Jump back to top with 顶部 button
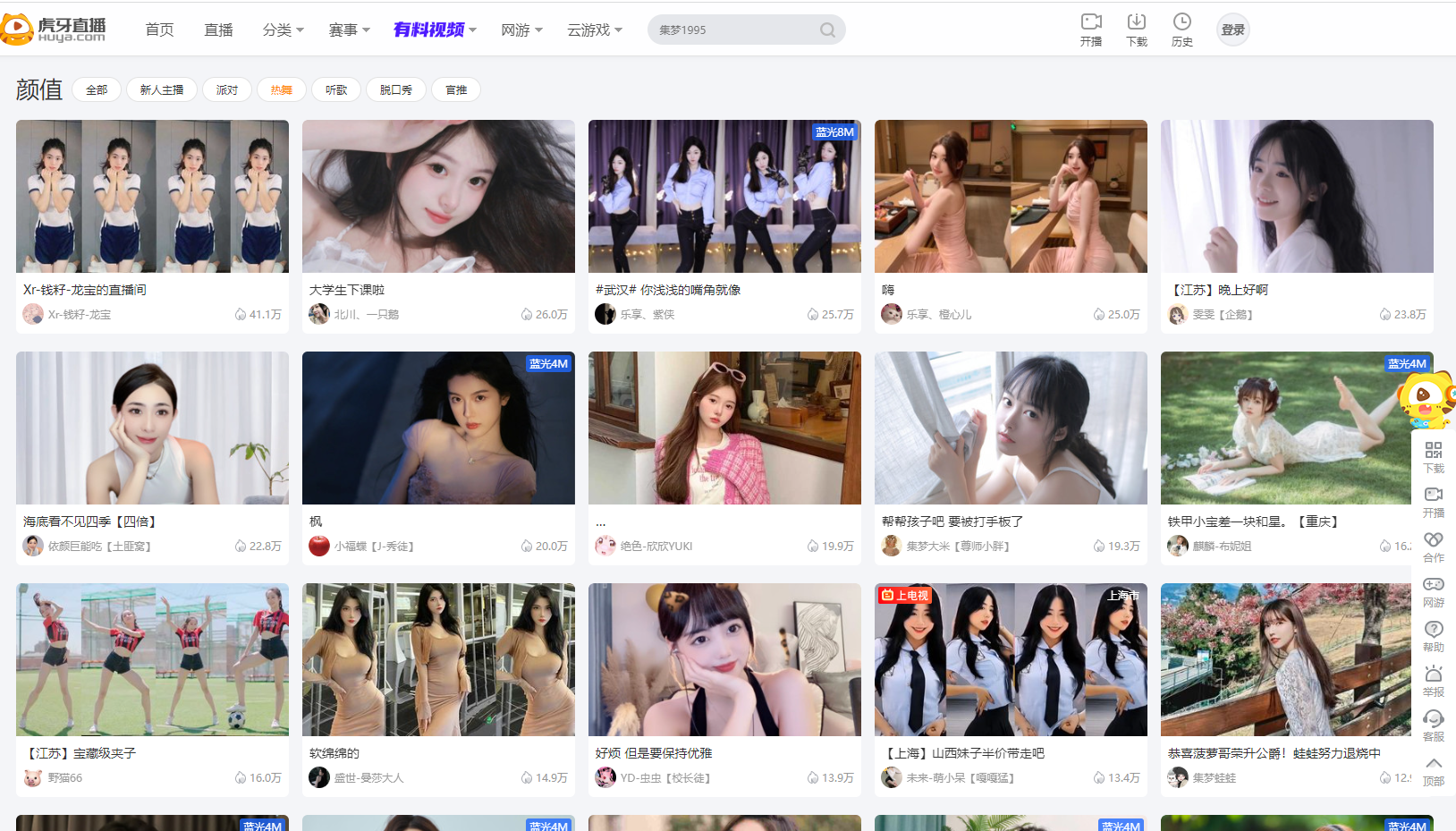The height and width of the screenshot is (831, 1456). point(1433,770)
